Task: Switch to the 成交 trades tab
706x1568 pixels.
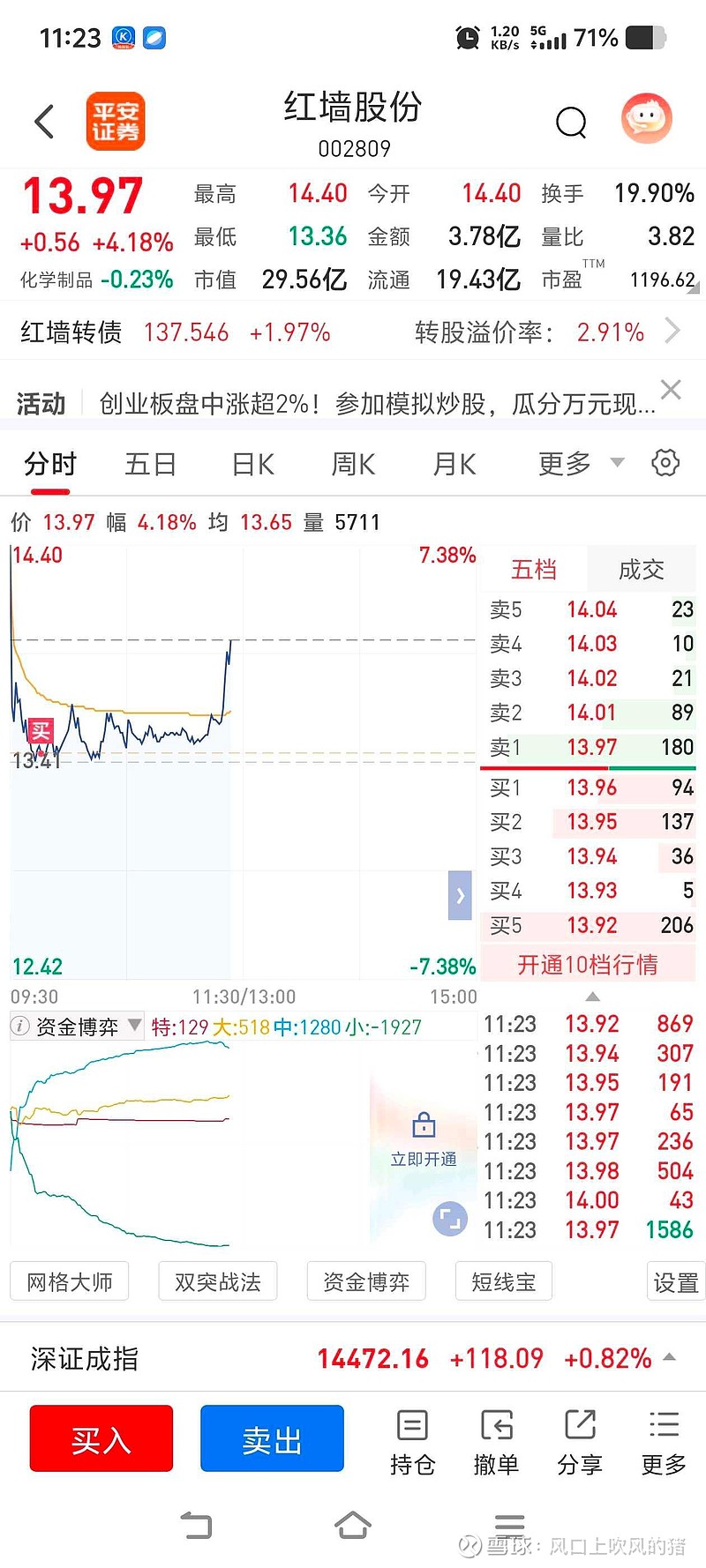Action: tap(642, 570)
